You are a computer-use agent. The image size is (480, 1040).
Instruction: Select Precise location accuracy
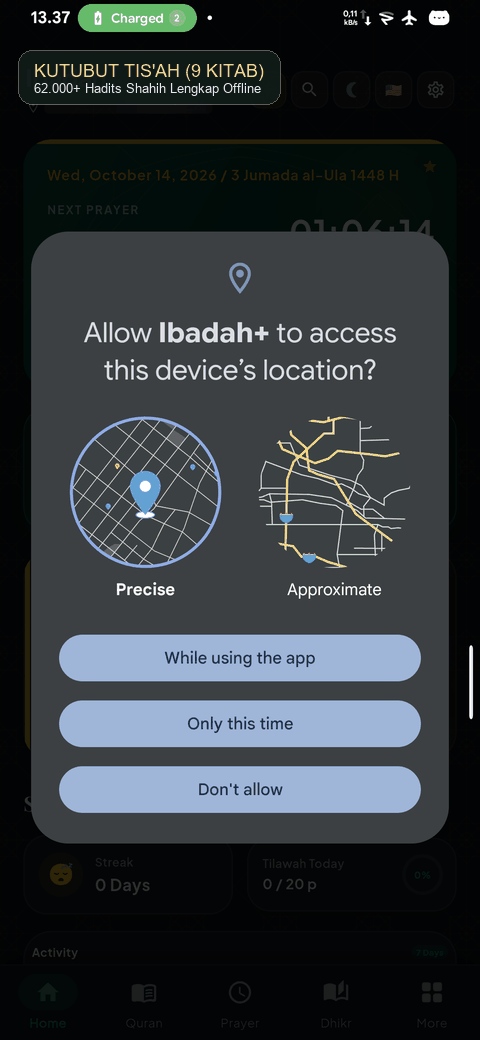point(145,507)
